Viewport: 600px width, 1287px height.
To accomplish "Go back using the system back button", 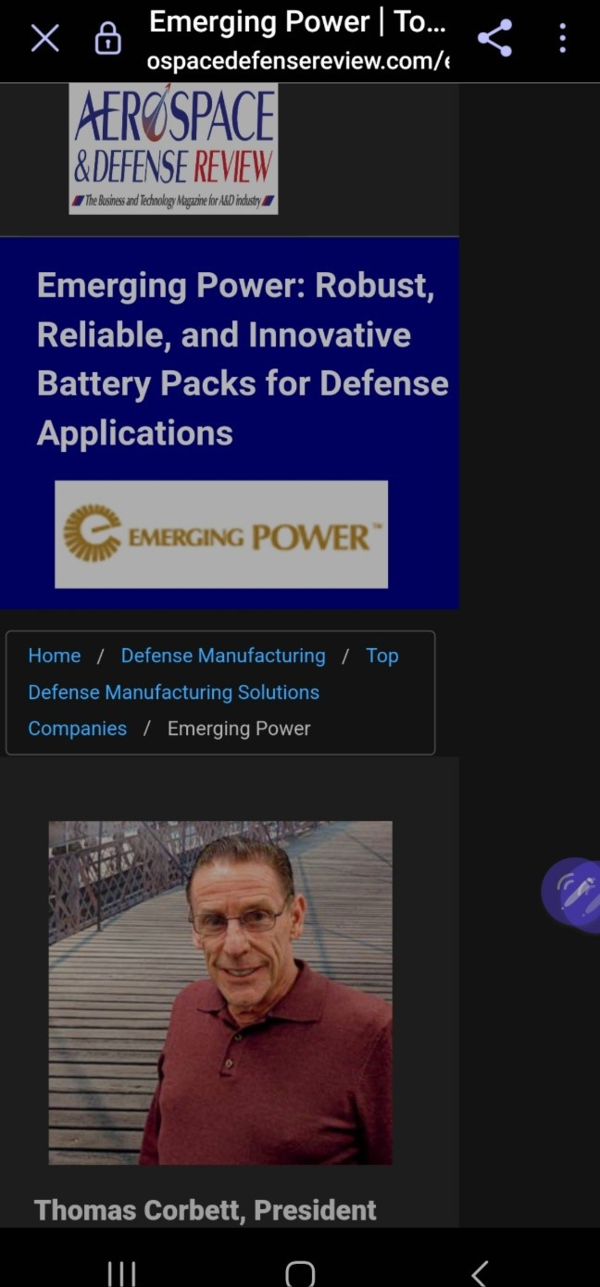I will 479,1272.
